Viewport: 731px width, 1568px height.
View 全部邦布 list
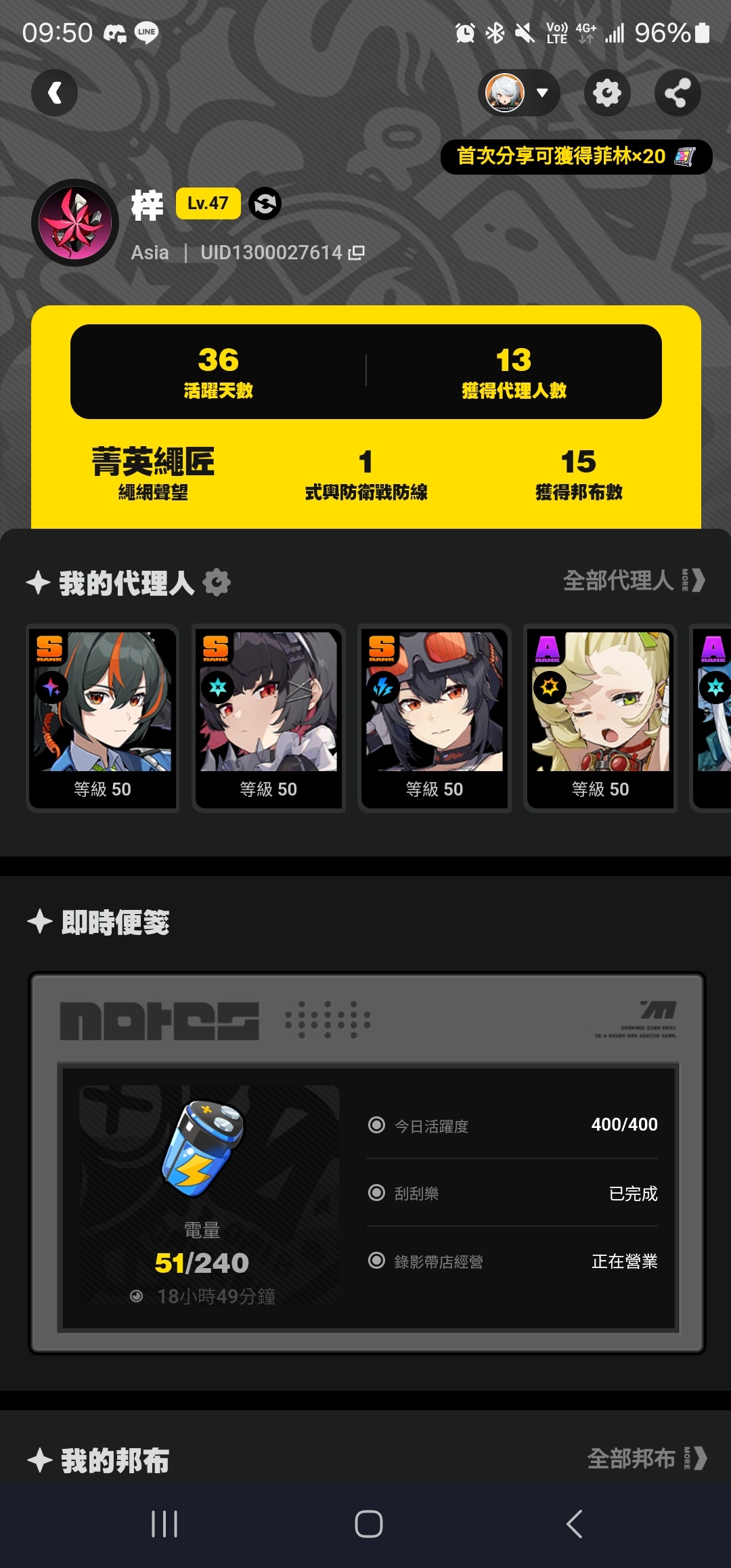(x=646, y=1458)
